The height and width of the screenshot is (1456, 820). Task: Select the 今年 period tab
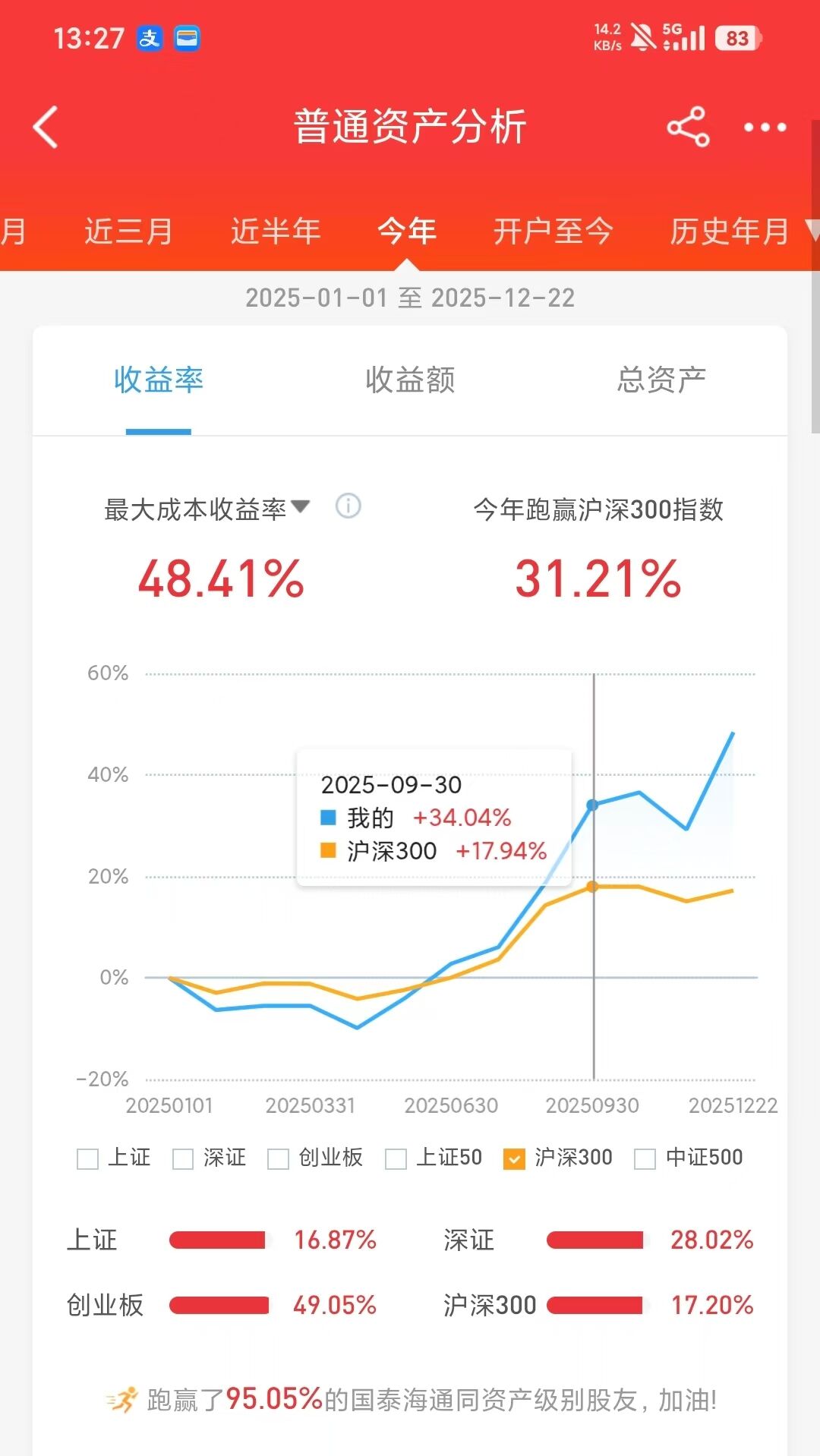point(407,231)
